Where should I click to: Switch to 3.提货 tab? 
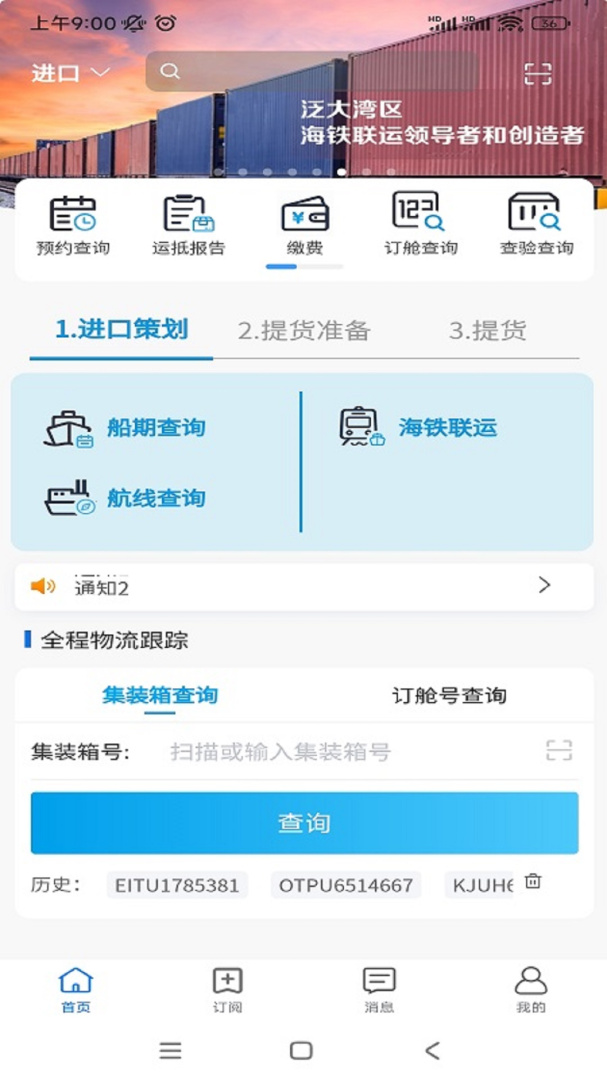coord(487,331)
